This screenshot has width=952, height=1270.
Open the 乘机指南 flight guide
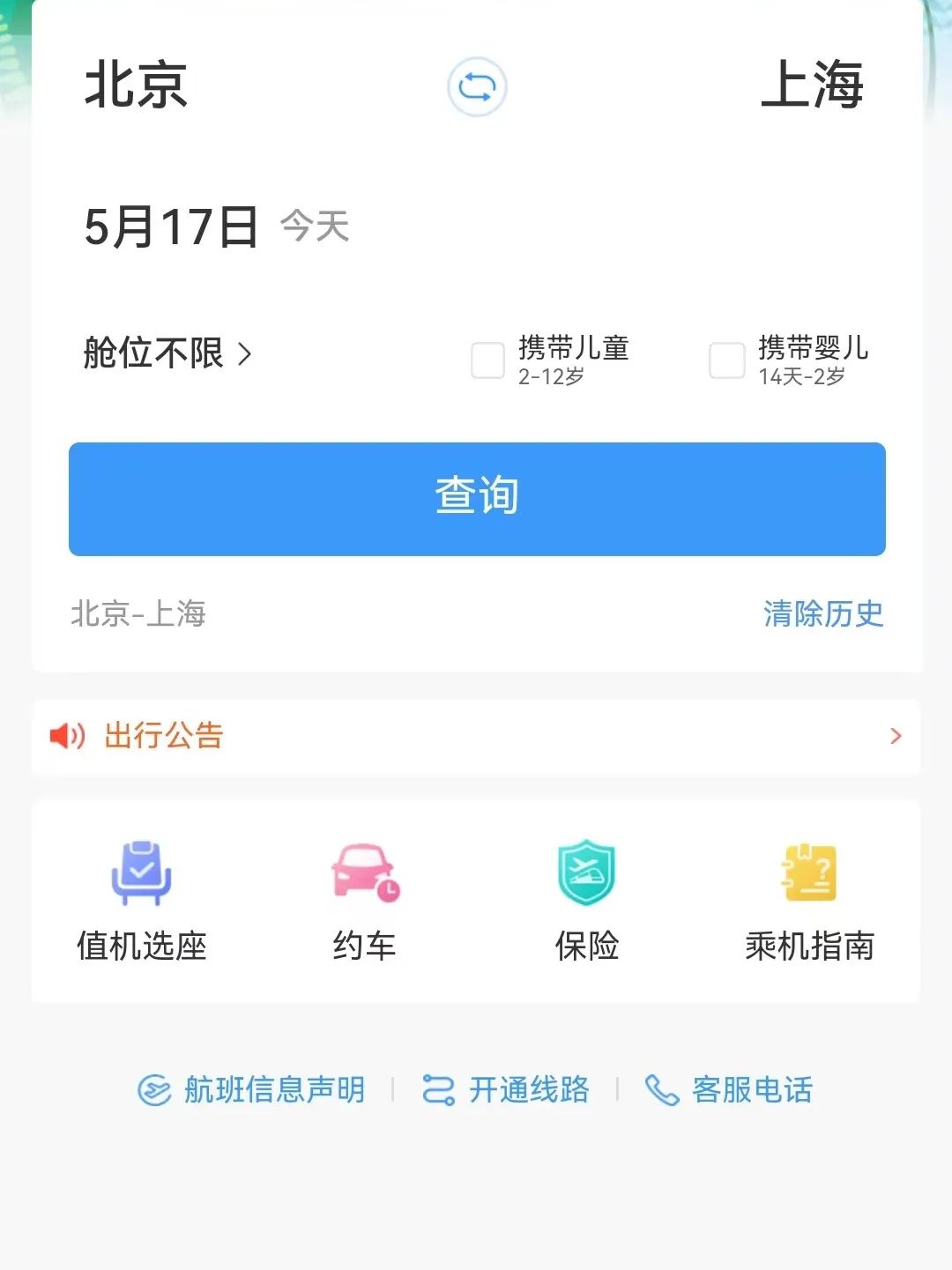(x=809, y=901)
